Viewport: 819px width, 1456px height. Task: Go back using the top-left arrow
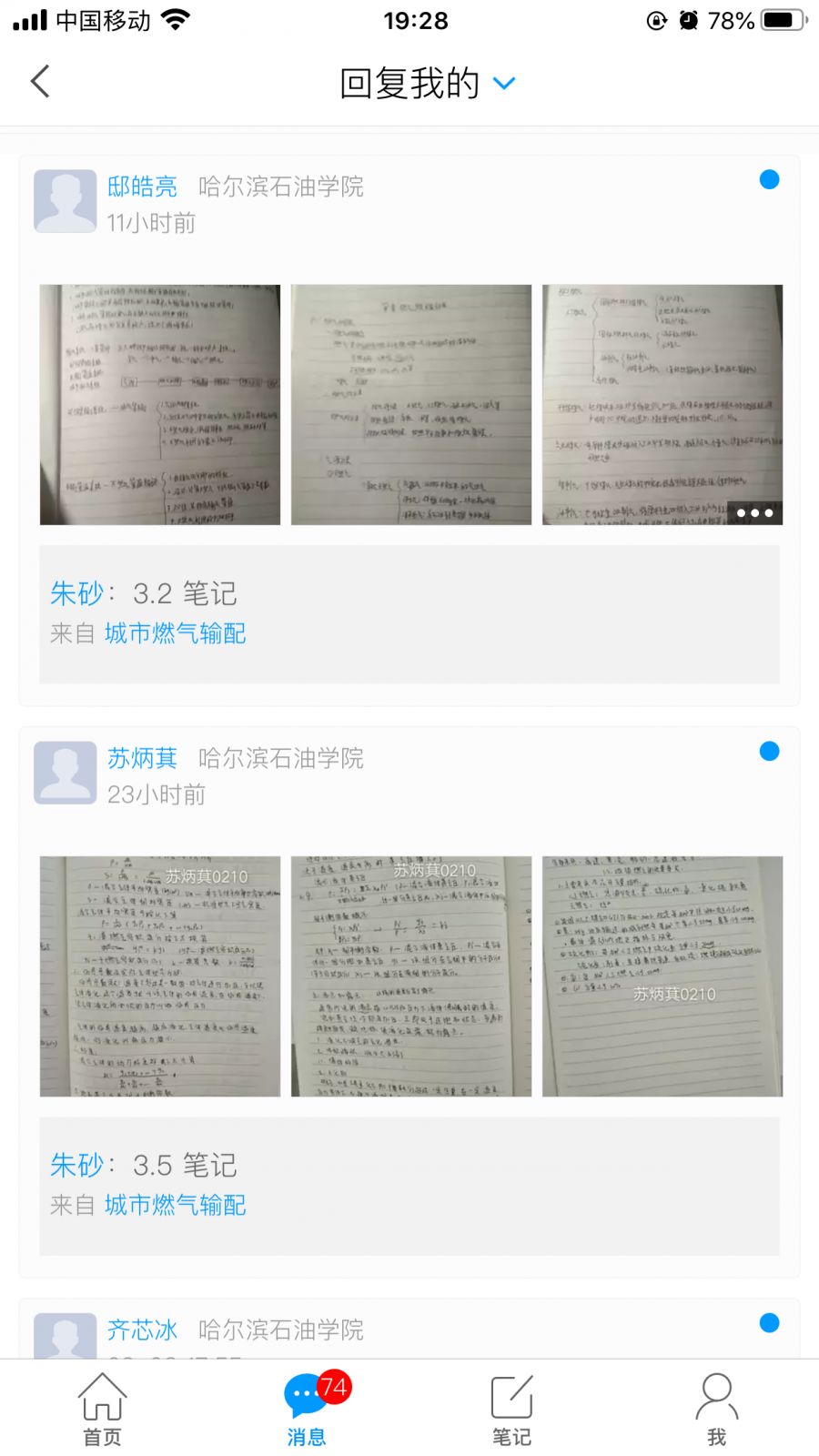[40, 82]
